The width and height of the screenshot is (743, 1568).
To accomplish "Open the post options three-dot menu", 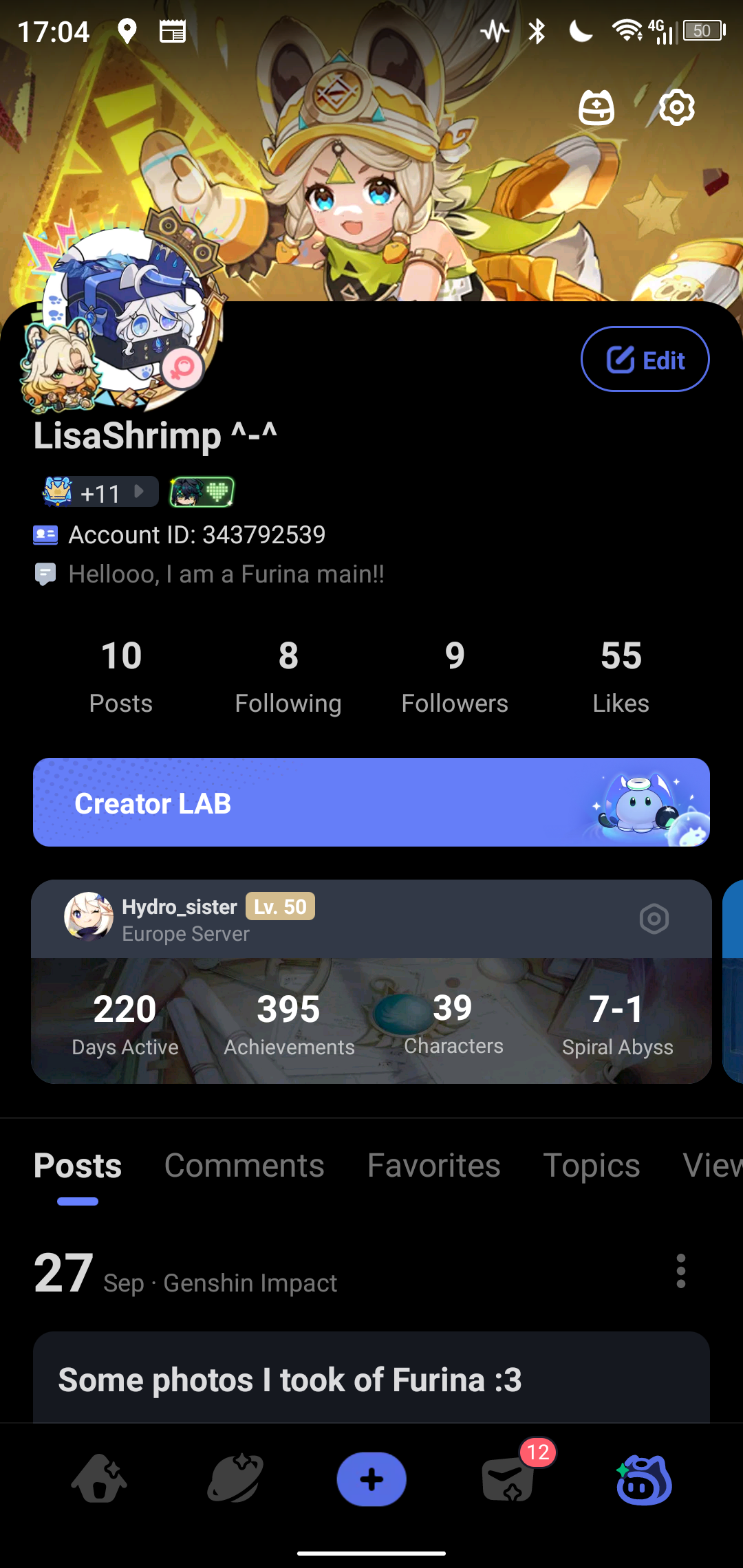I will (x=680, y=1272).
